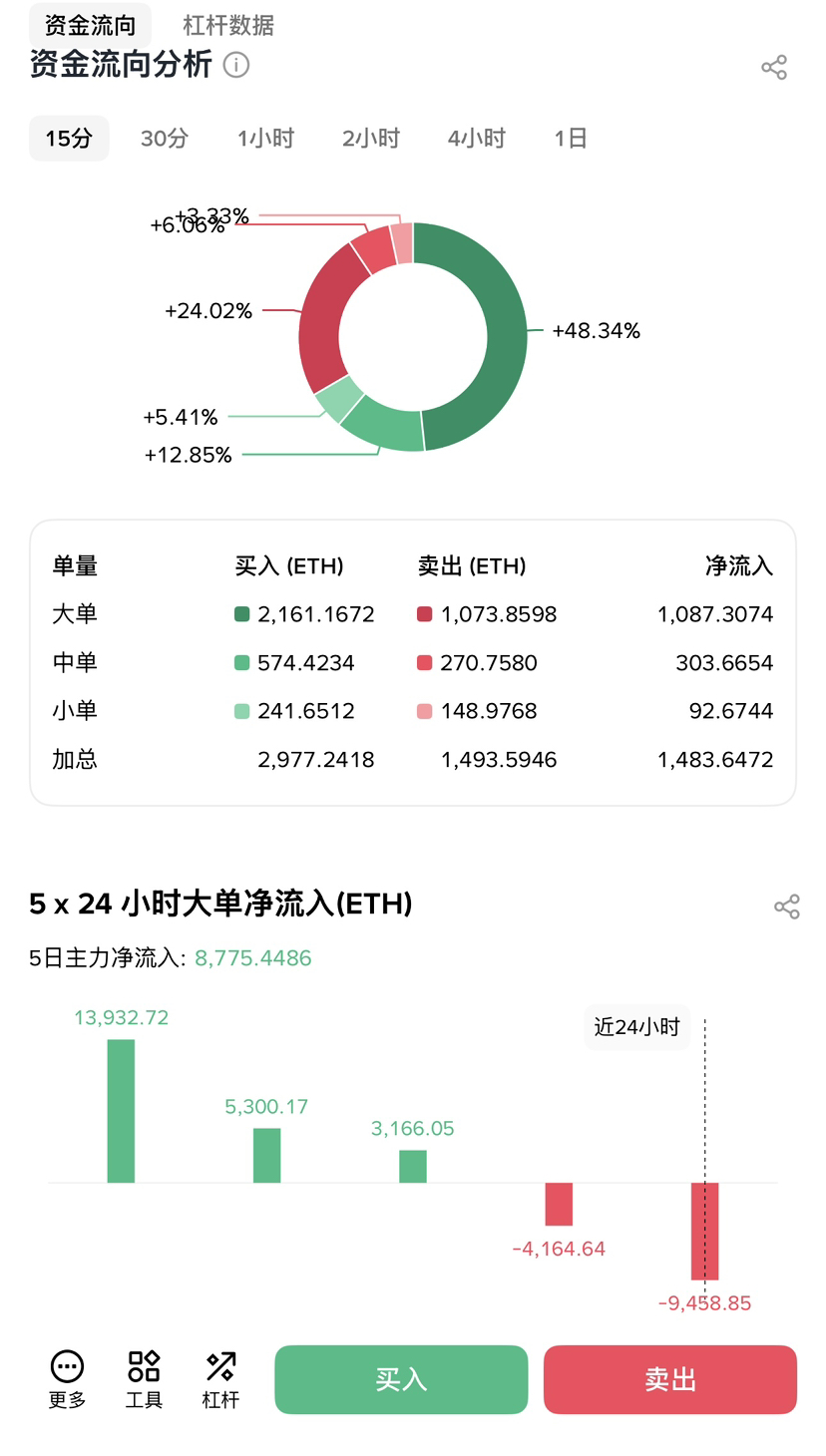Tap the red 卖出 button
Viewport: 826px width, 1456px height.
[670, 1379]
